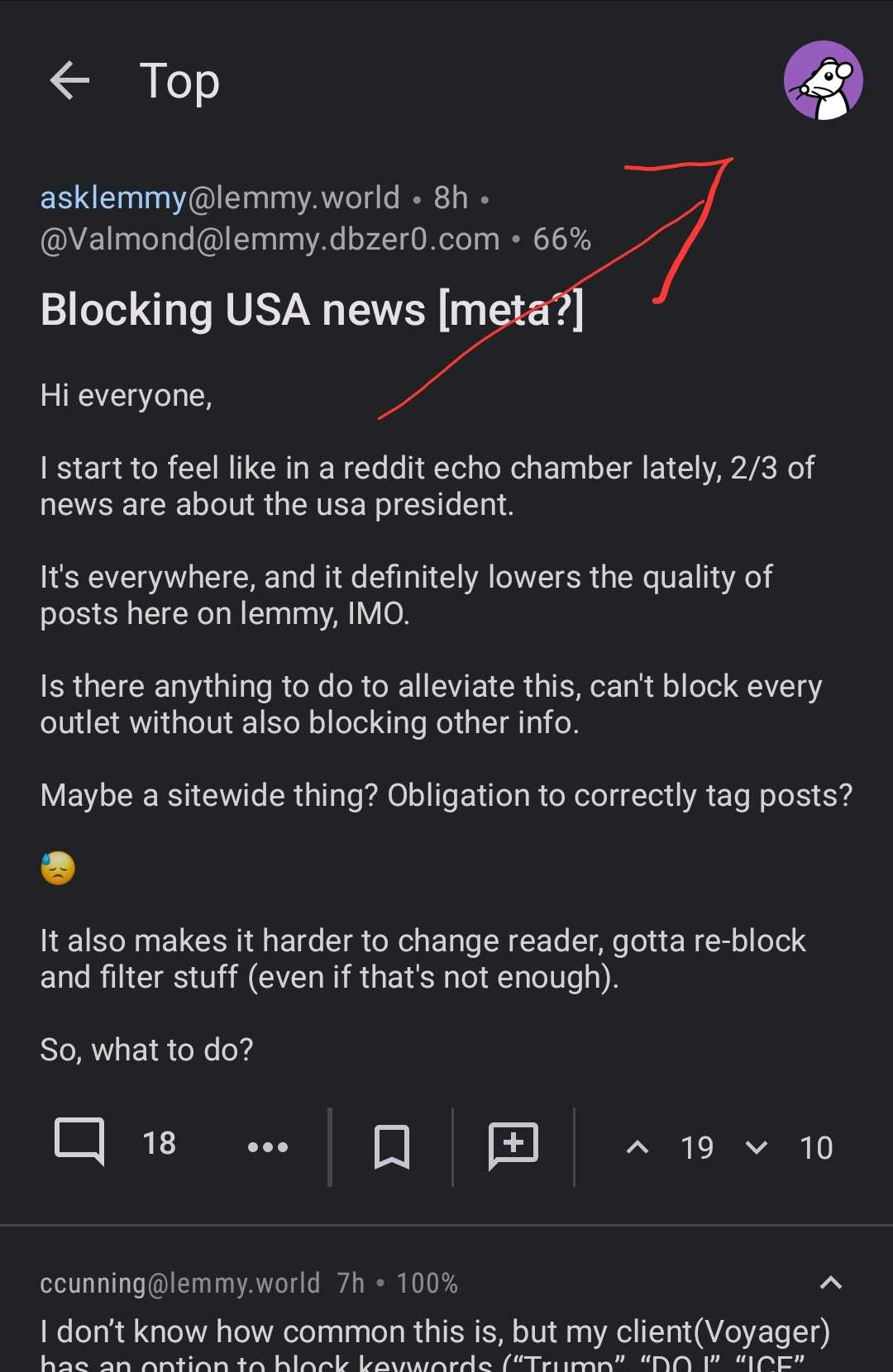Collapse ccunning's comment
The width and height of the screenshot is (893, 1372).
[830, 1283]
